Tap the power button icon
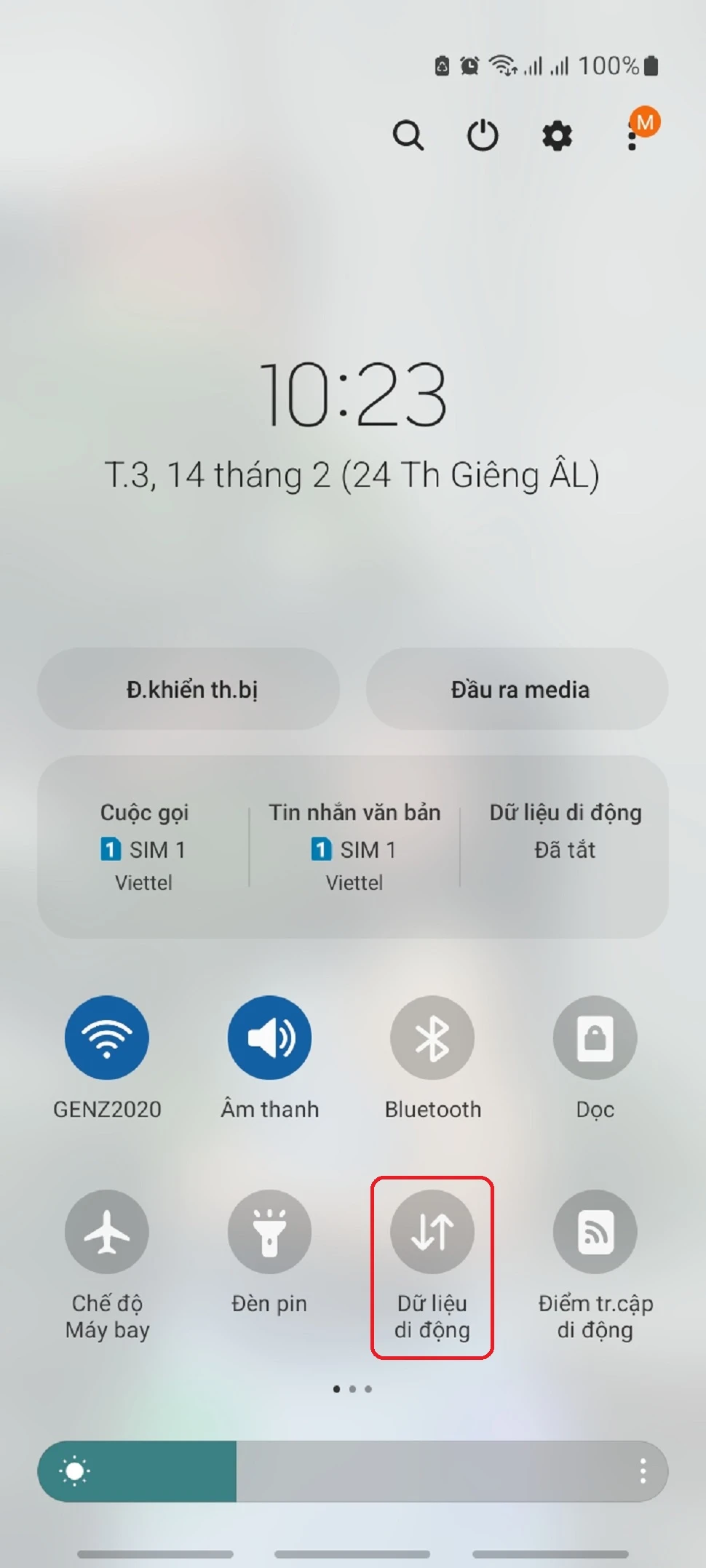 click(x=483, y=135)
